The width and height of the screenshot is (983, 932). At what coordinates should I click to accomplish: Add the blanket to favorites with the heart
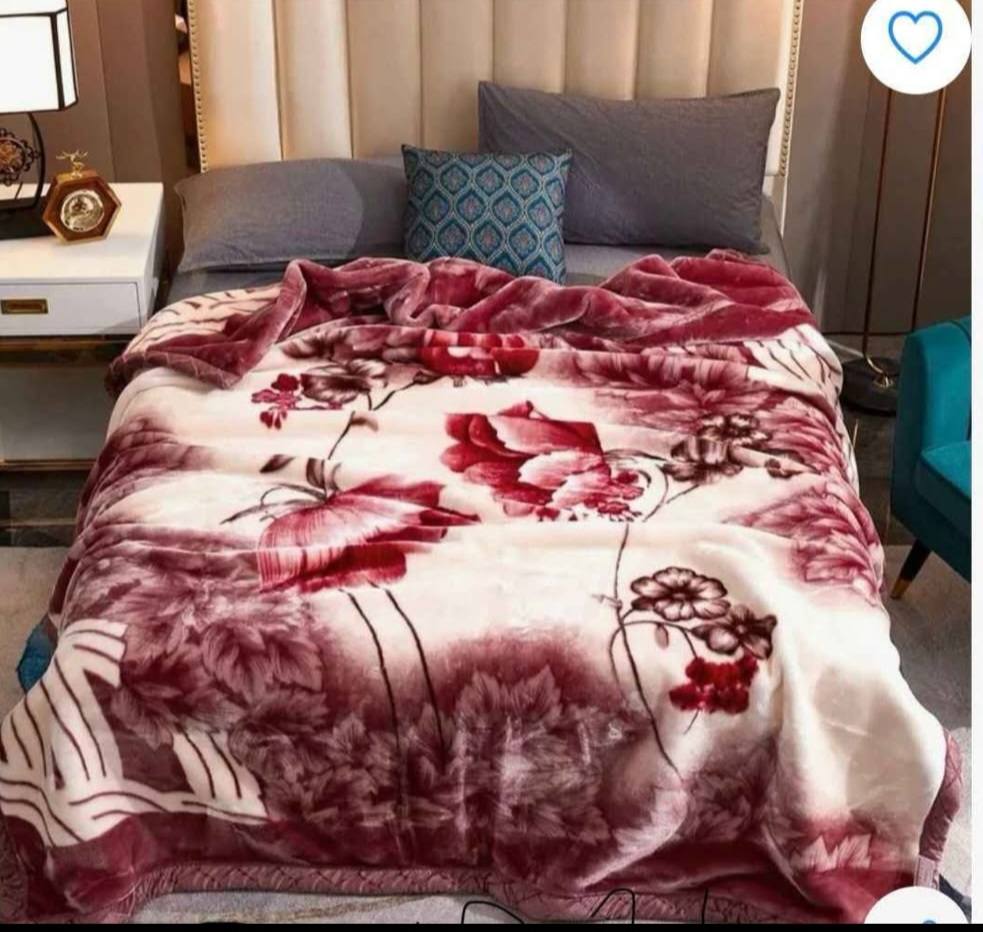915,37
